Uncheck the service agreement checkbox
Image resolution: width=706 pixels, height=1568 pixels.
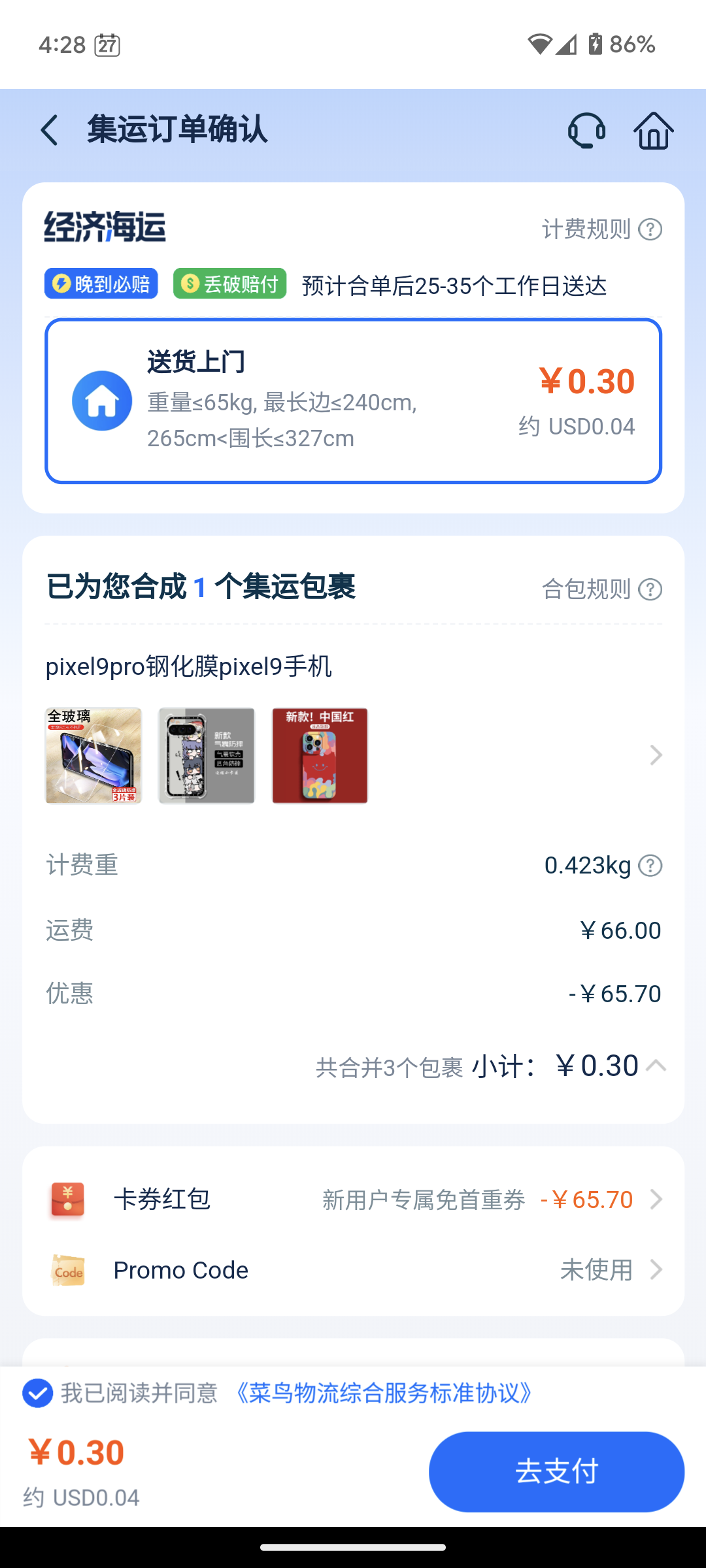pyautogui.click(x=38, y=1394)
